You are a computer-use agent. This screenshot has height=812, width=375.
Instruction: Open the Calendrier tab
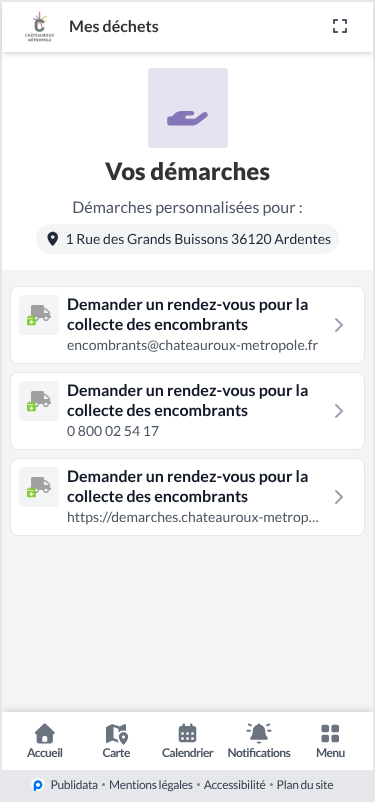(x=188, y=741)
